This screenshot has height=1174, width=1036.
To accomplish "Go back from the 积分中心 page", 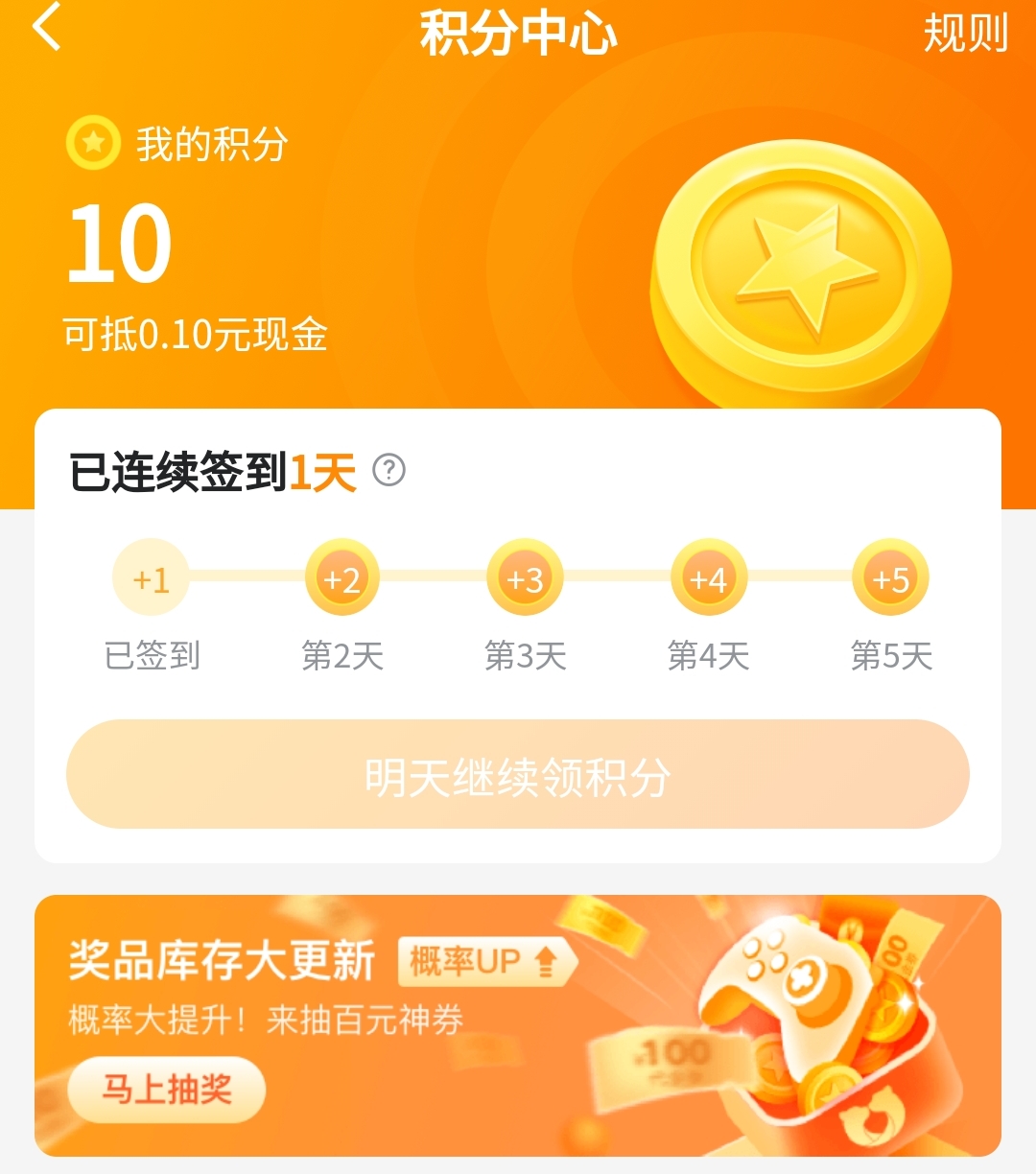I will tap(46, 27).
